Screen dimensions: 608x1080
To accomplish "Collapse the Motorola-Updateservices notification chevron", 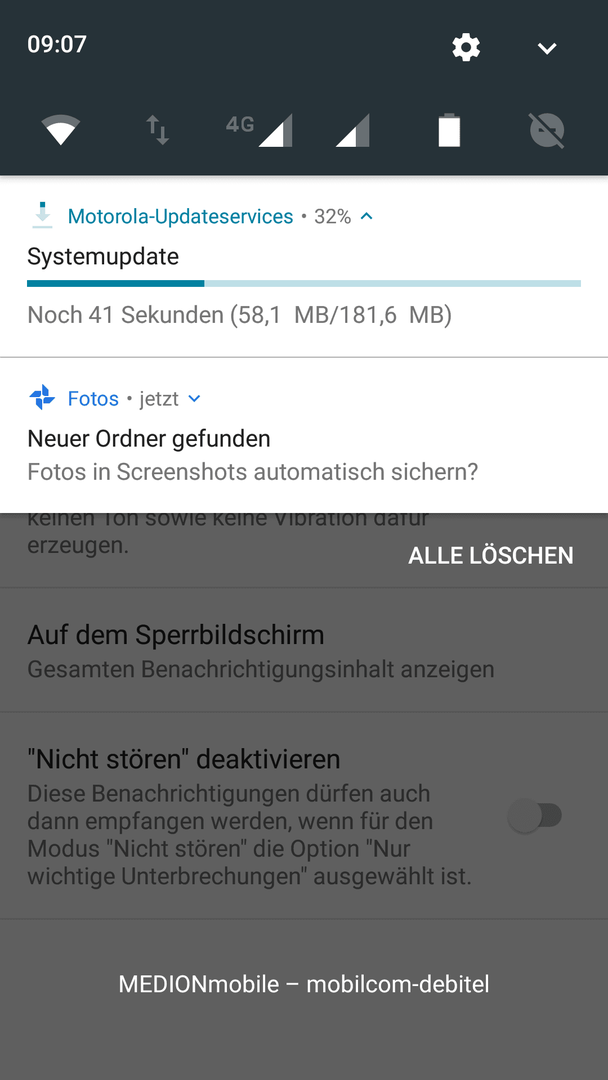I will click(x=366, y=216).
